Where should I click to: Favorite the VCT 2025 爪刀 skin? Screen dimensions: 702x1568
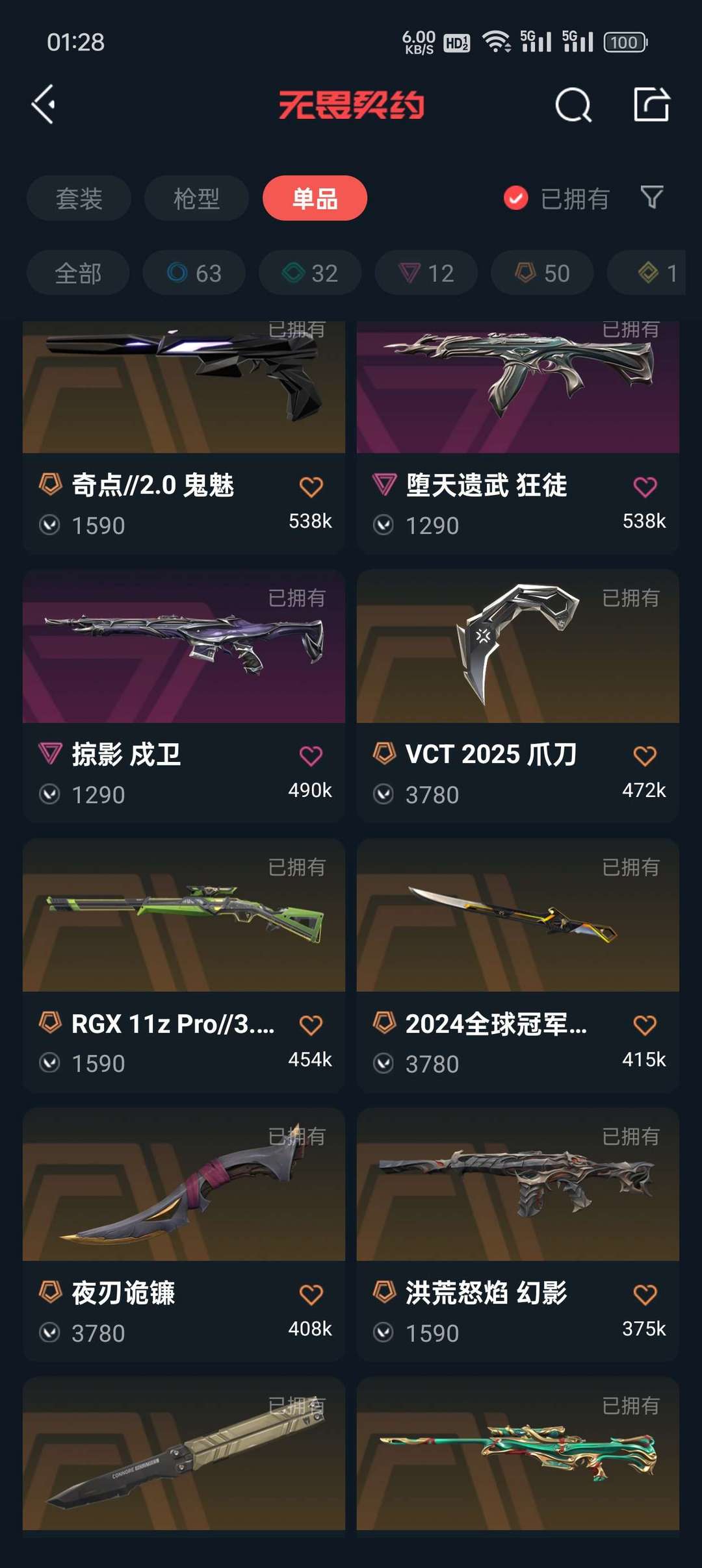pos(645,755)
